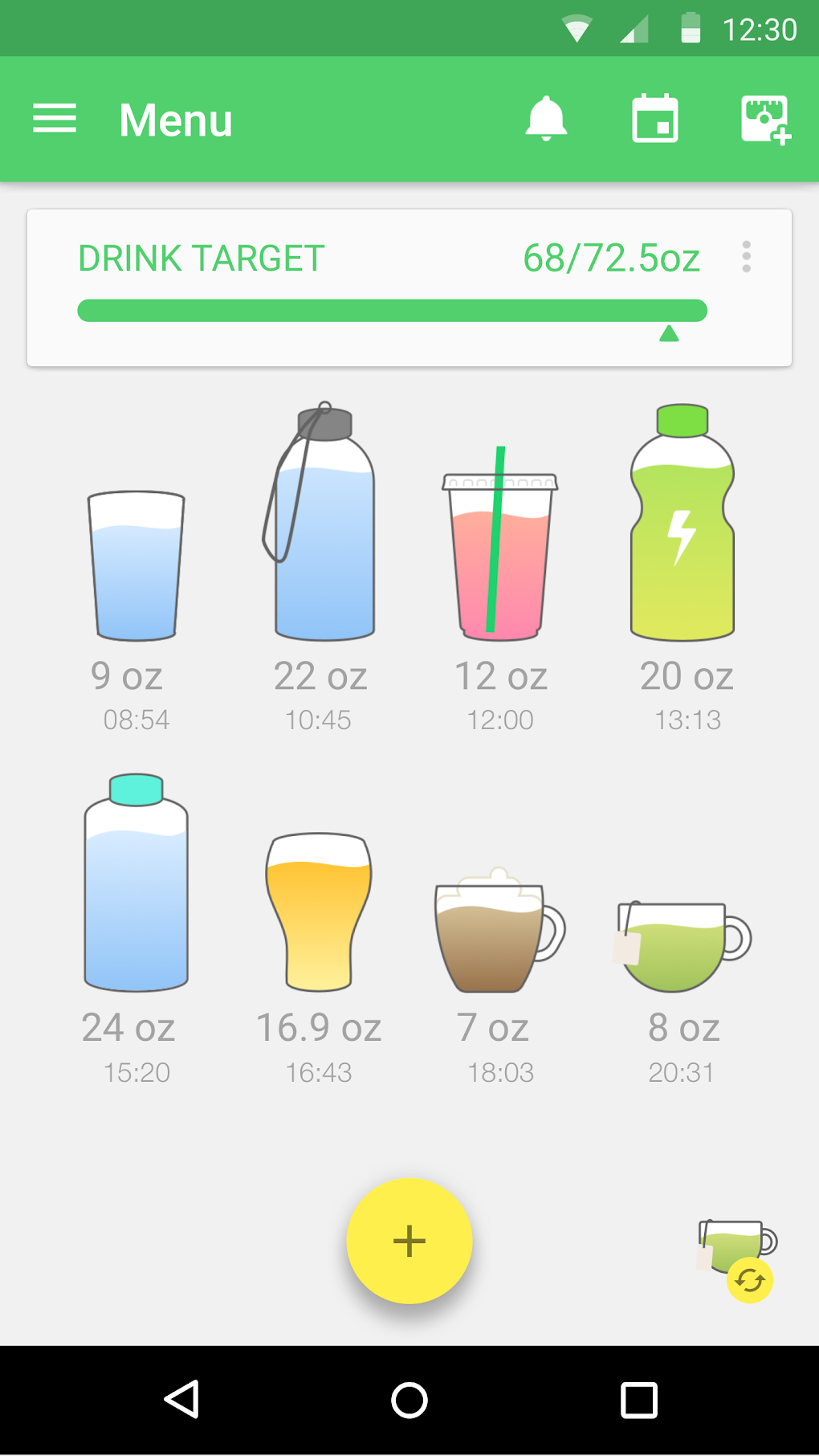
Task: Select the 16.9 oz beer entry
Action: (x=319, y=912)
